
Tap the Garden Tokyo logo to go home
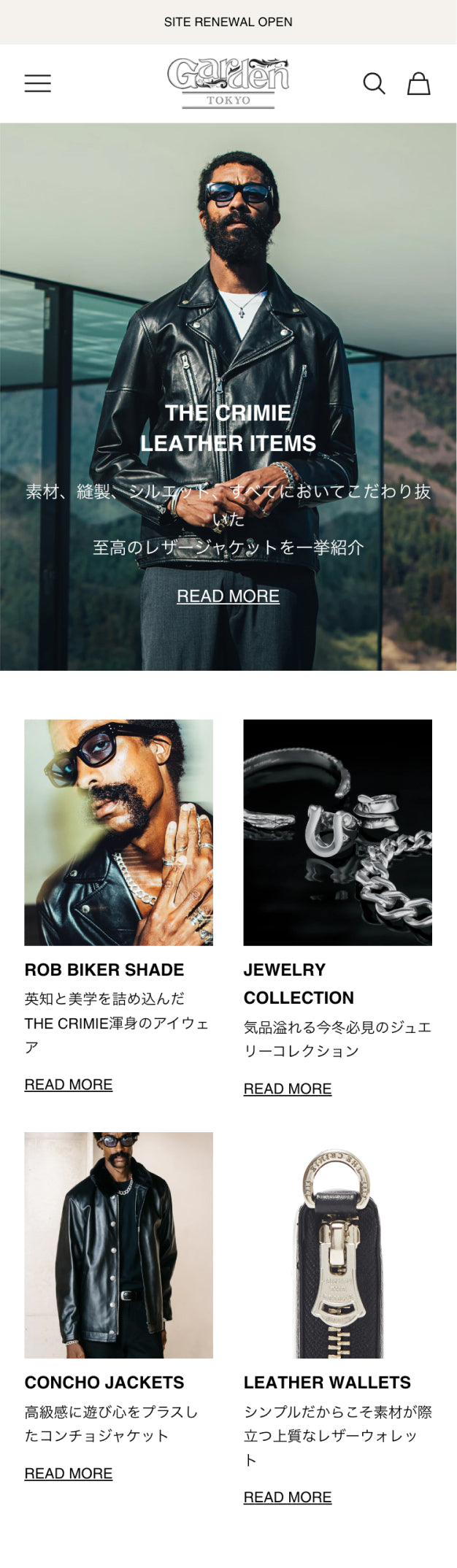(228, 83)
